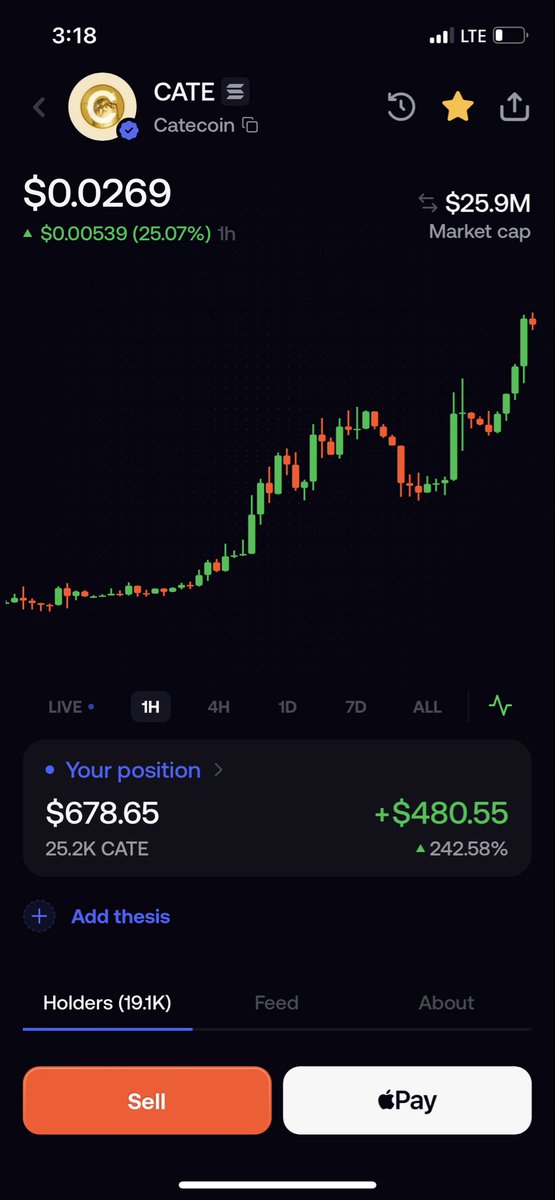Go back using the arrow
The image size is (555, 1200).
(39, 107)
